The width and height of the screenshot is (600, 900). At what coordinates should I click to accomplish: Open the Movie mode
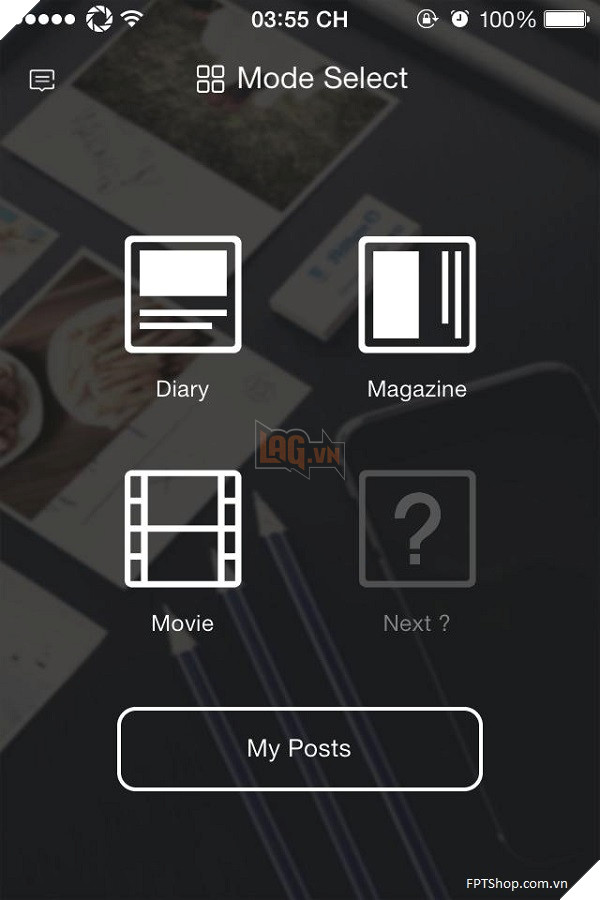click(x=182, y=529)
